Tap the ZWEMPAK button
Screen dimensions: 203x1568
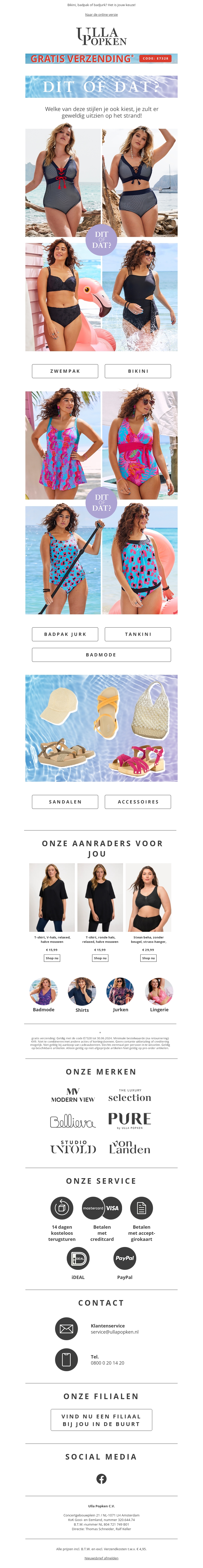pyautogui.click(x=65, y=371)
